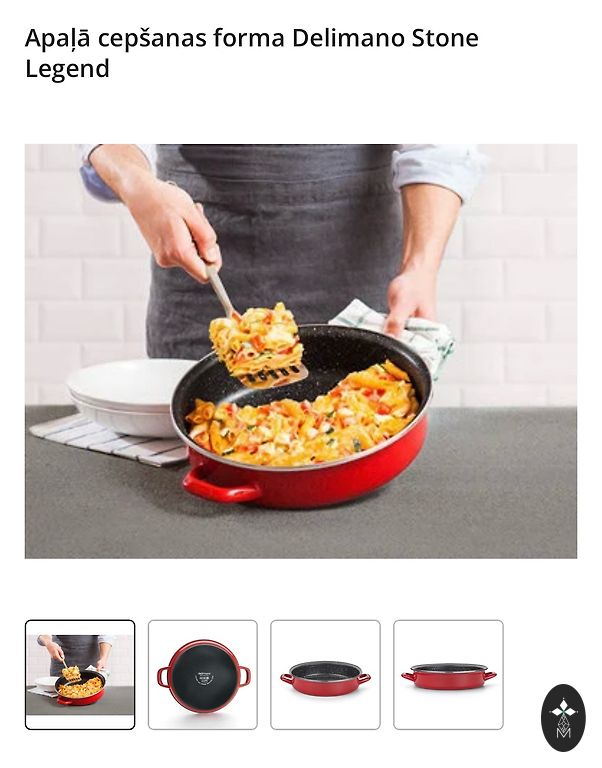
Task: Tap the floating dark round widget icon
Action: click(x=563, y=717)
